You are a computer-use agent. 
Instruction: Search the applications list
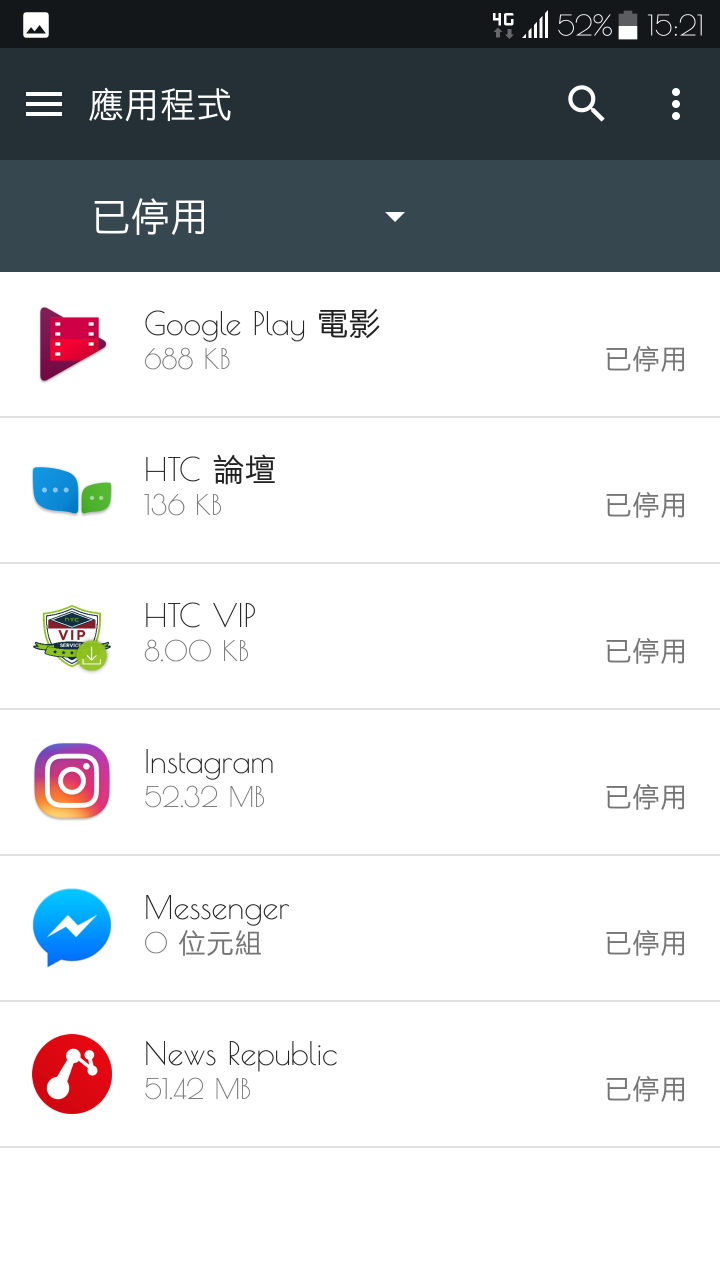point(586,104)
